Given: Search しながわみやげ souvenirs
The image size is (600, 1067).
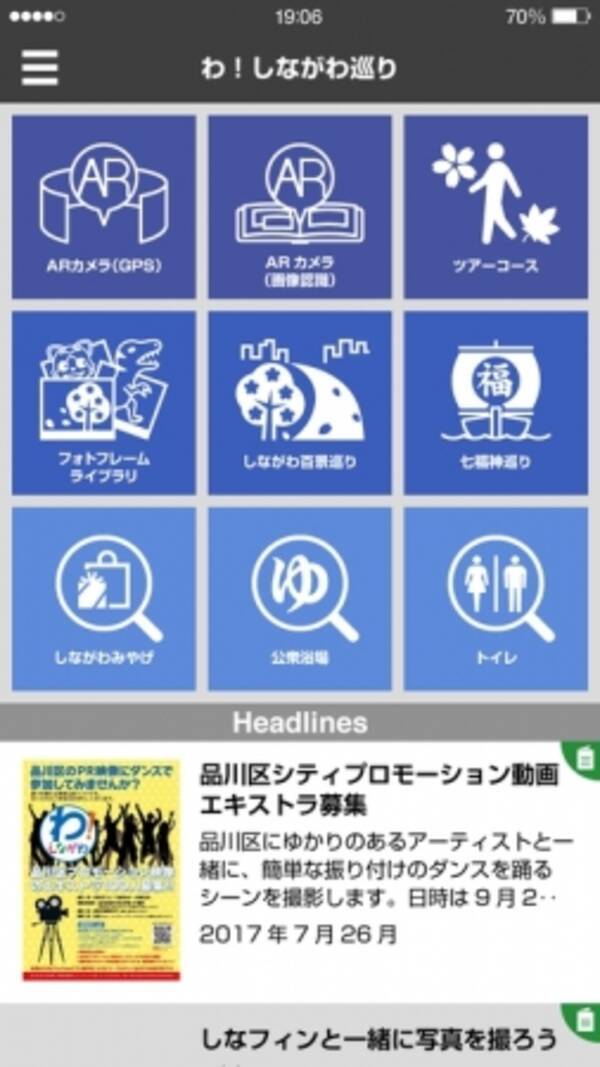Looking at the screenshot, I should pos(104,598).
